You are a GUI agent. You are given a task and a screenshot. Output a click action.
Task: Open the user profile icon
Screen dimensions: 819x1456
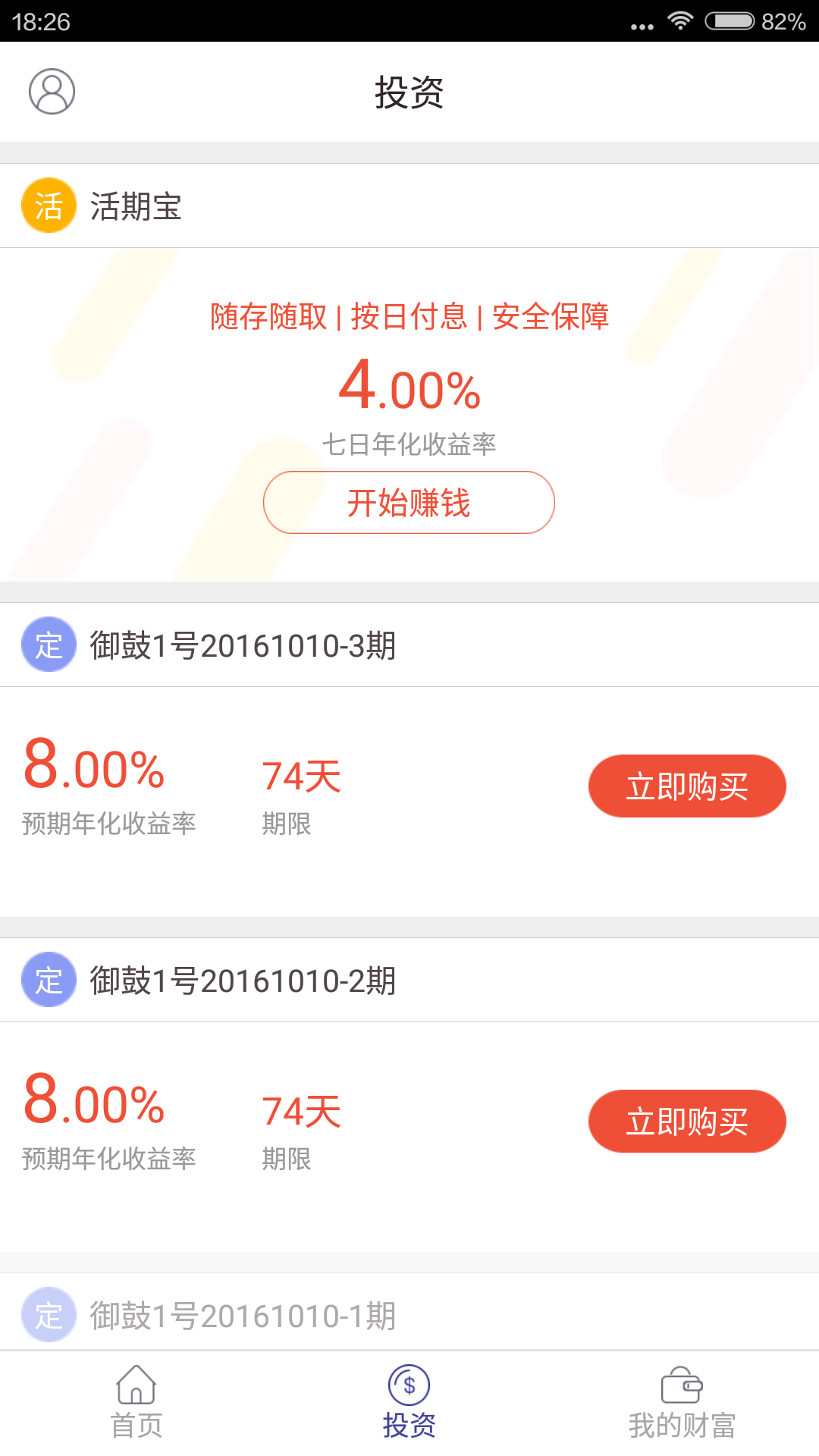click(52, 92)
